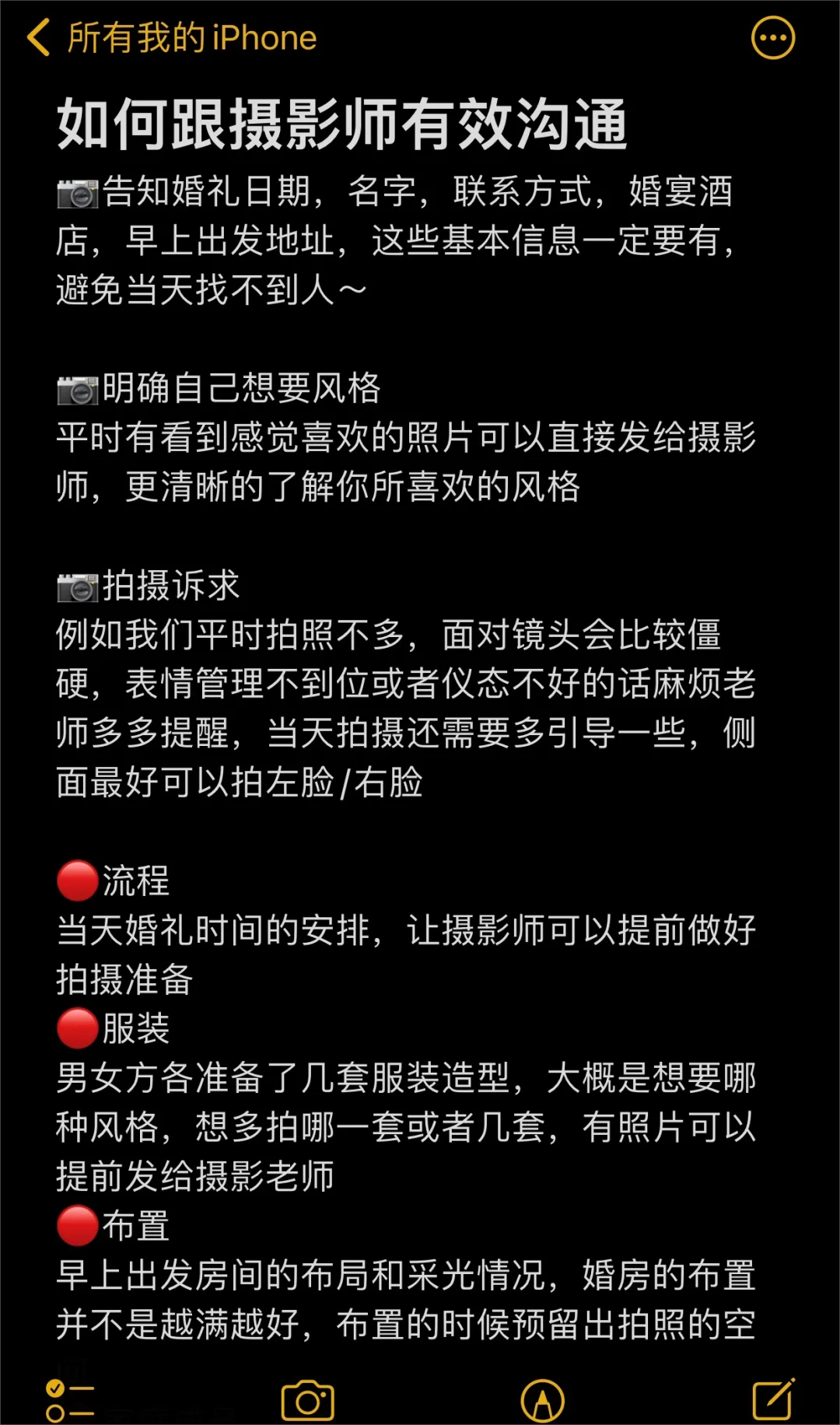Compose a new note

(773, 1399)
